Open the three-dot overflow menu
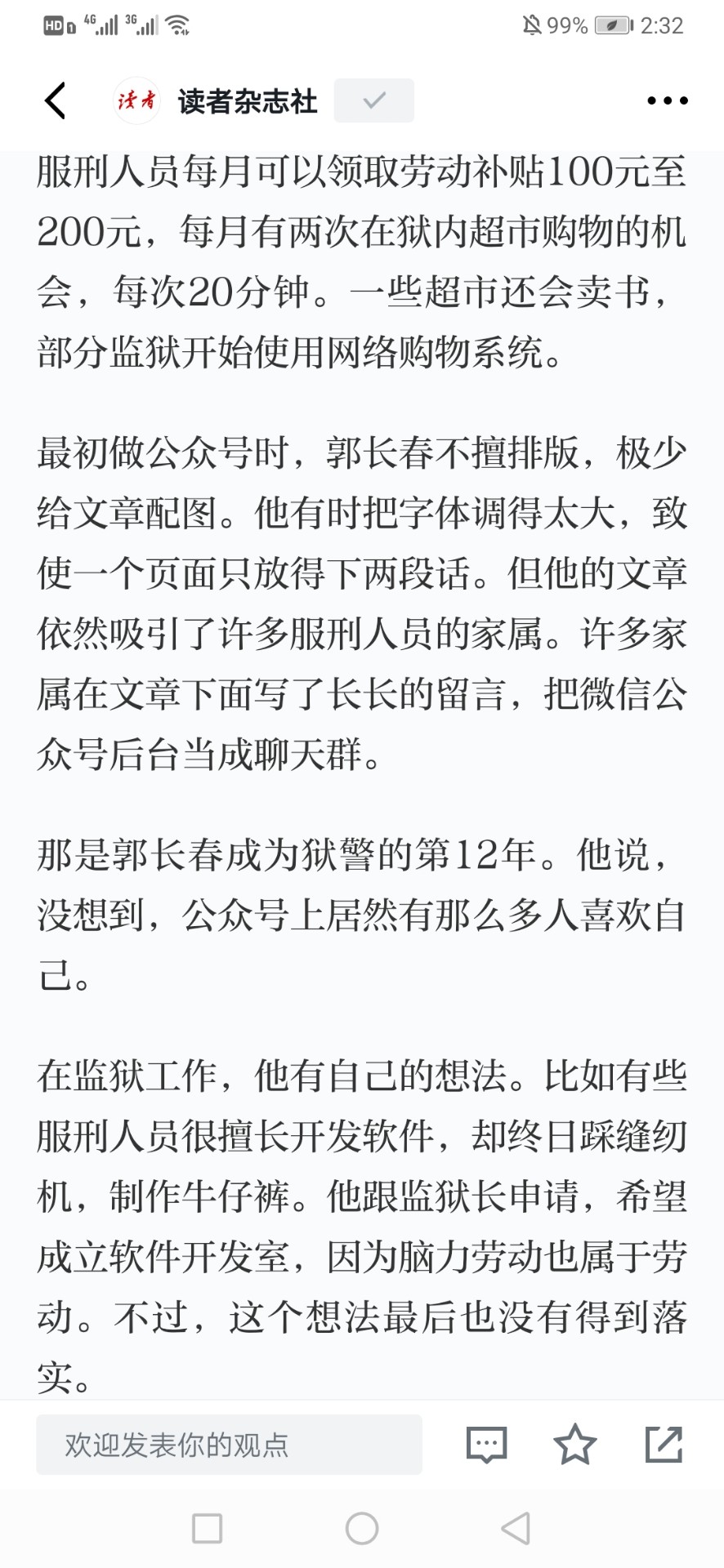This screenshot has width=724, height=1568. (x=667, y=100)
